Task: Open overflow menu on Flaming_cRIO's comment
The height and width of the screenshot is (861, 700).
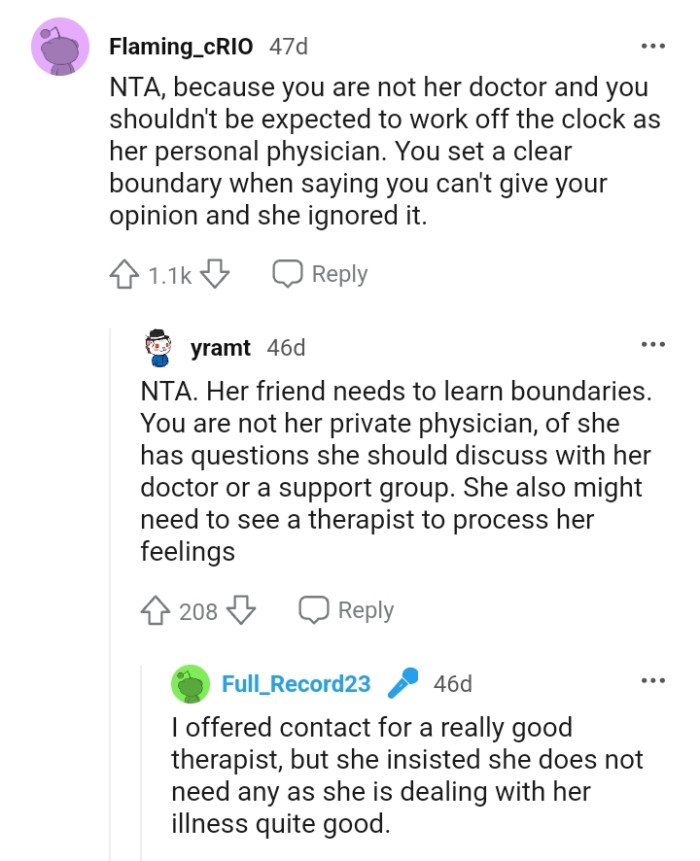Action: click(652, 46)
